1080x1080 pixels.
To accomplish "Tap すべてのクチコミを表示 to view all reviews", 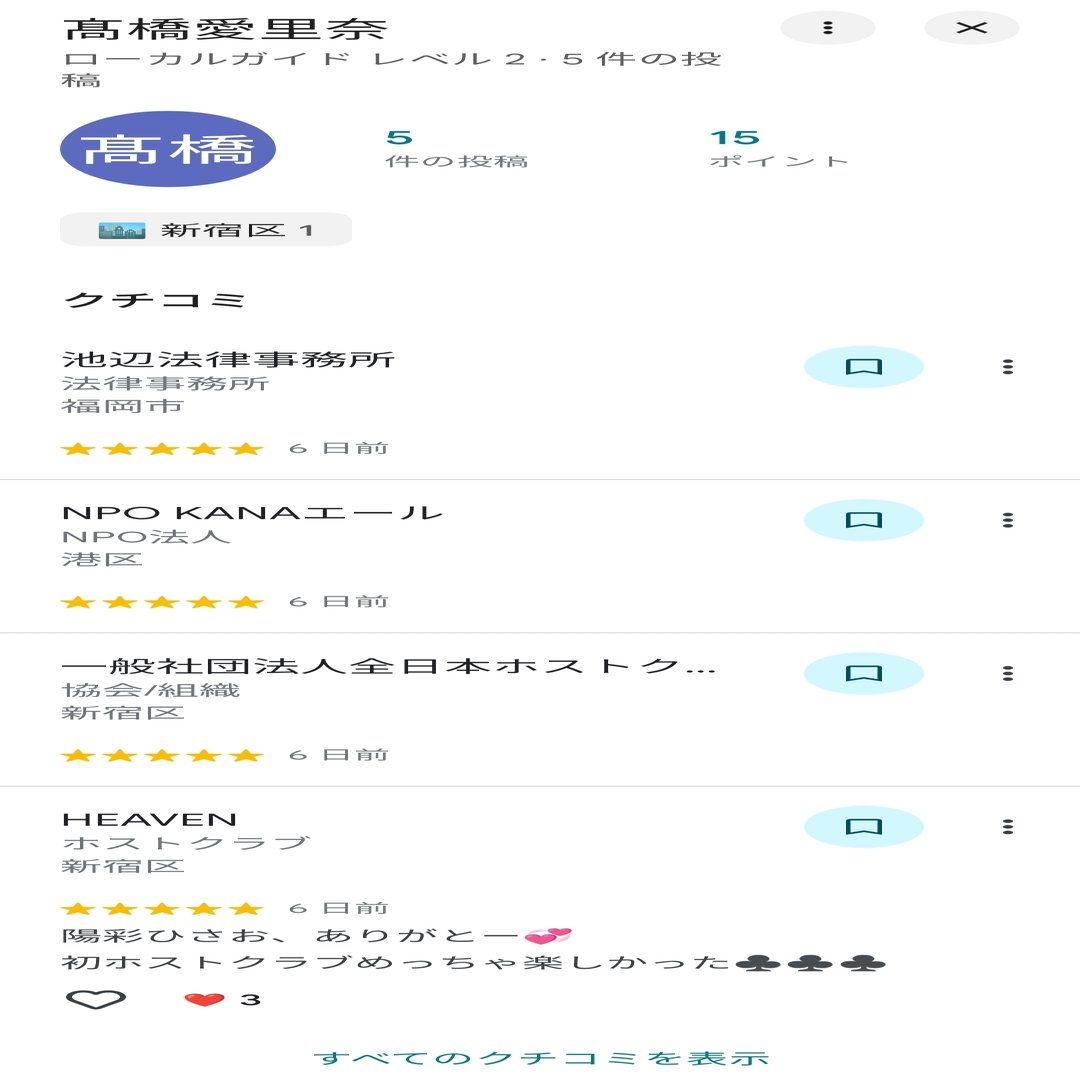I will click(x=541, y=1058).
